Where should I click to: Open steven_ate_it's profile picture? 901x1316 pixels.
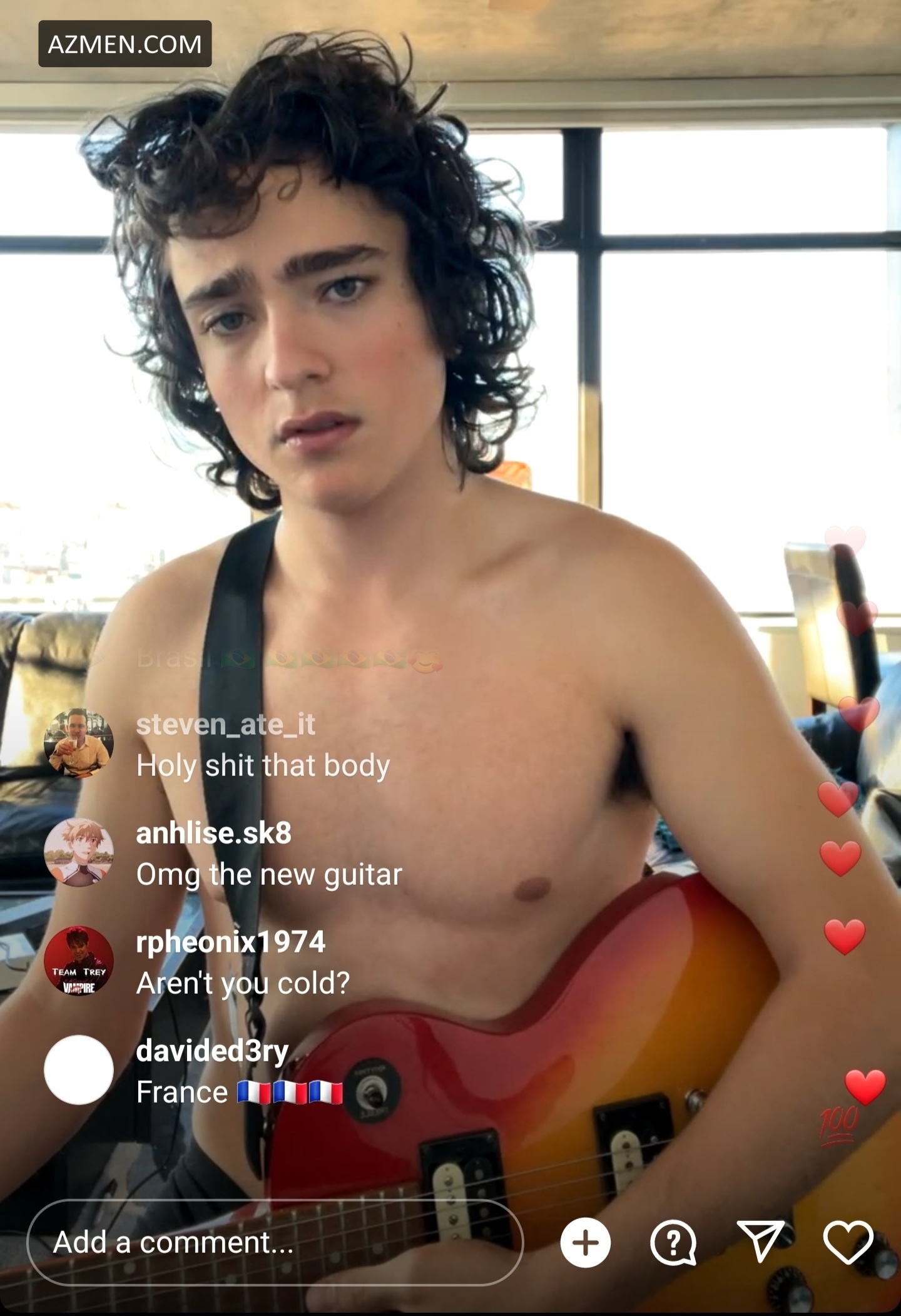coord(79,743)
